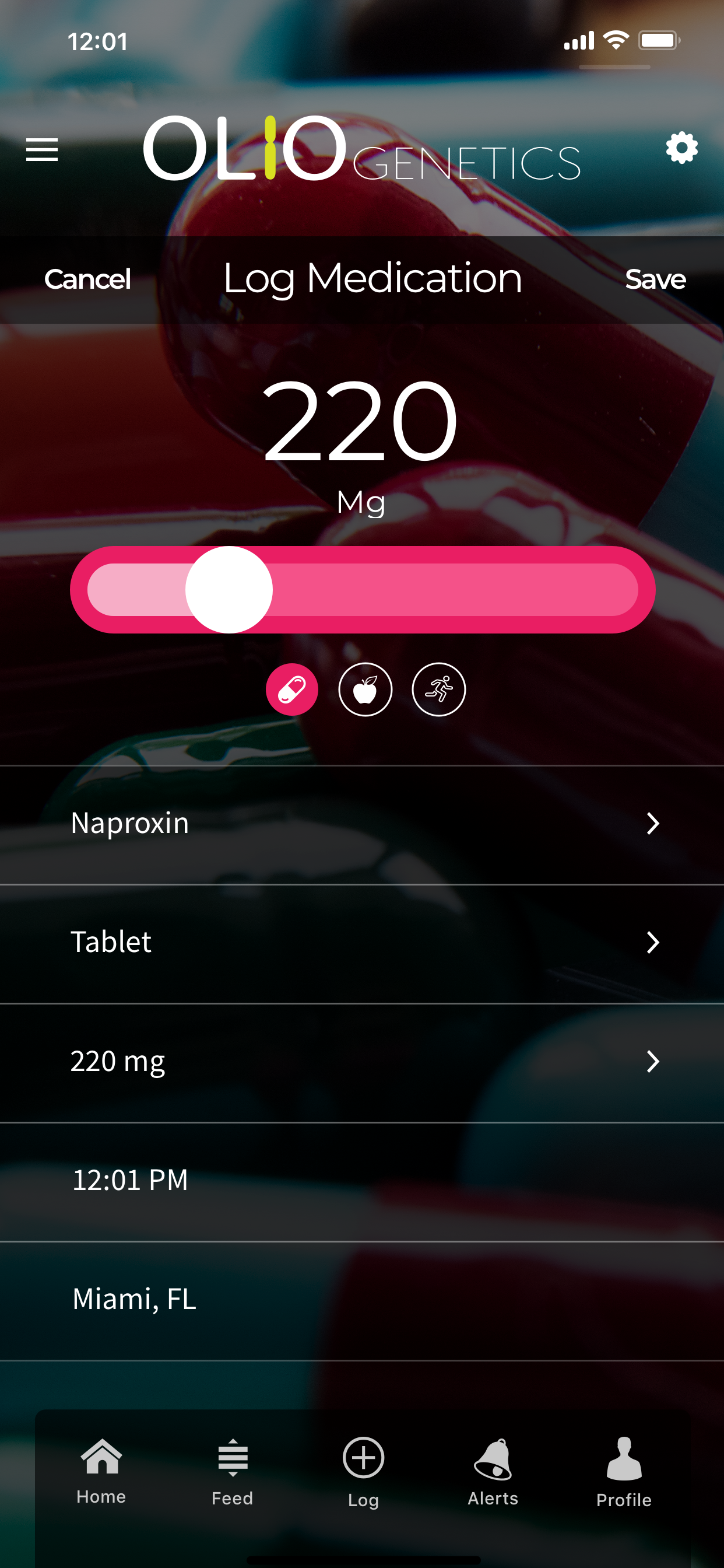Open the 220 mg dosage row

(x=362, y=1062)
